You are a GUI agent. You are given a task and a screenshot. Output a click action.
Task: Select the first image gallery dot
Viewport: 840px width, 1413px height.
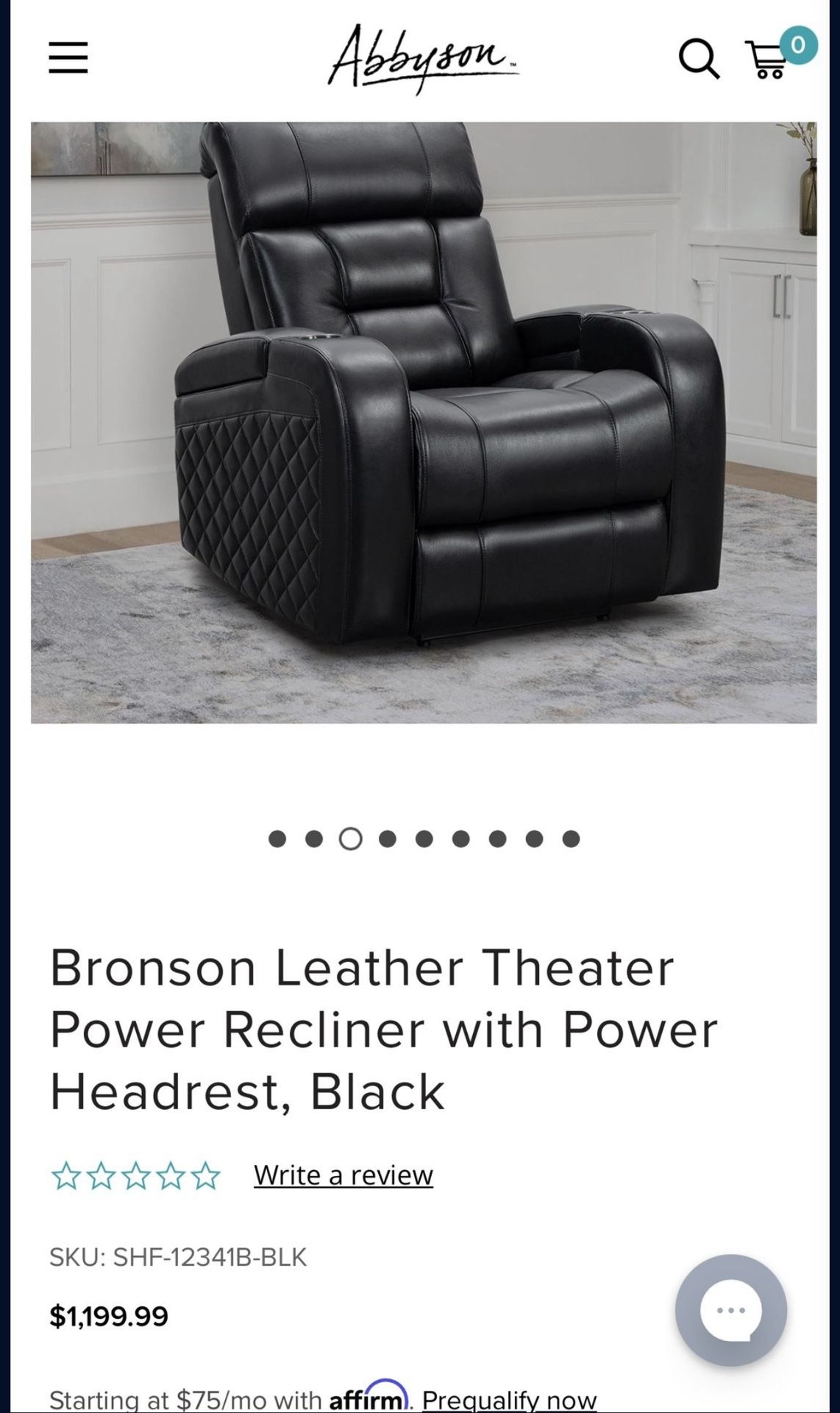tap(277, 839)
